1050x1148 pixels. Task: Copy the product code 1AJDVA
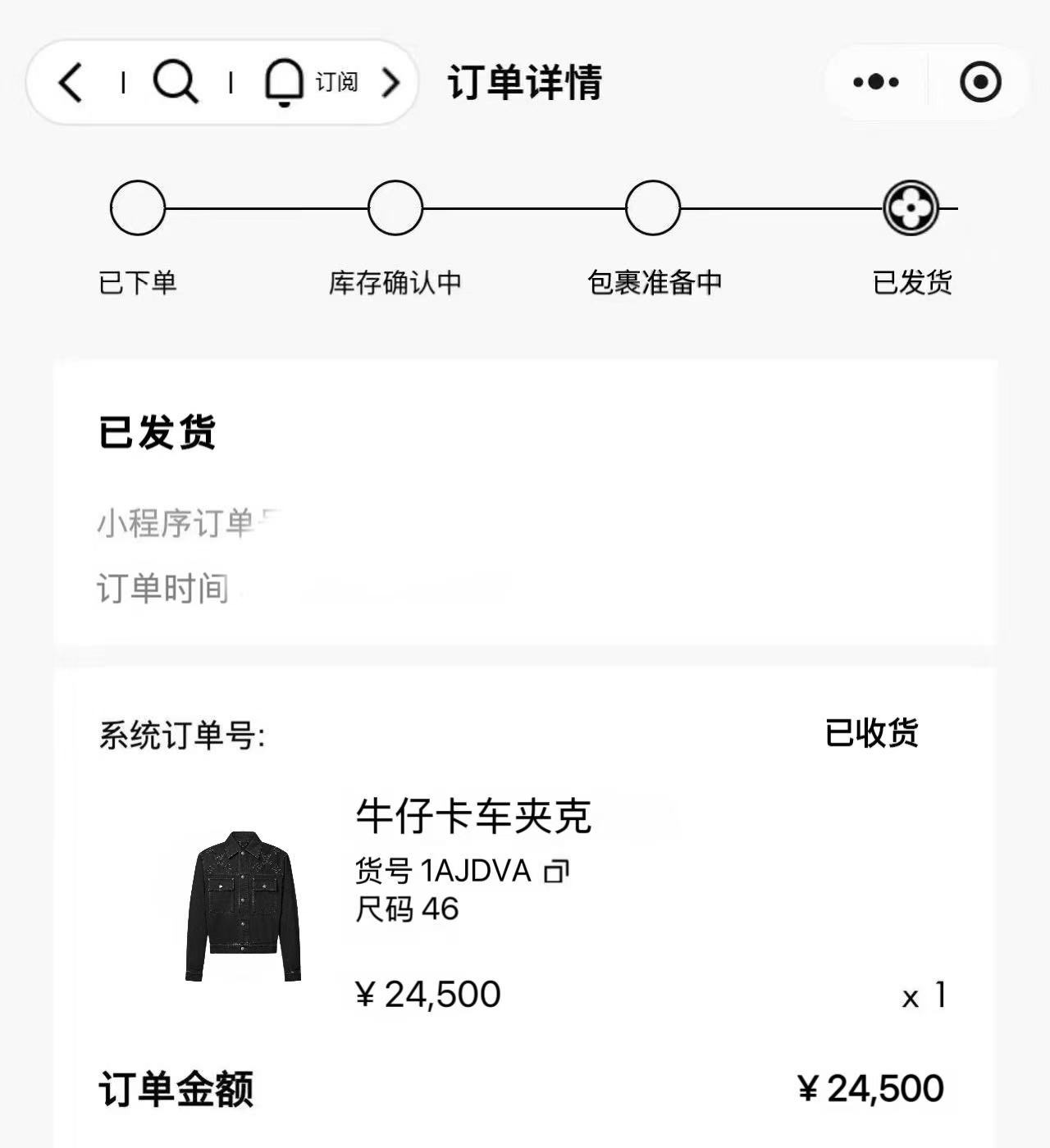tap(558, 871)
